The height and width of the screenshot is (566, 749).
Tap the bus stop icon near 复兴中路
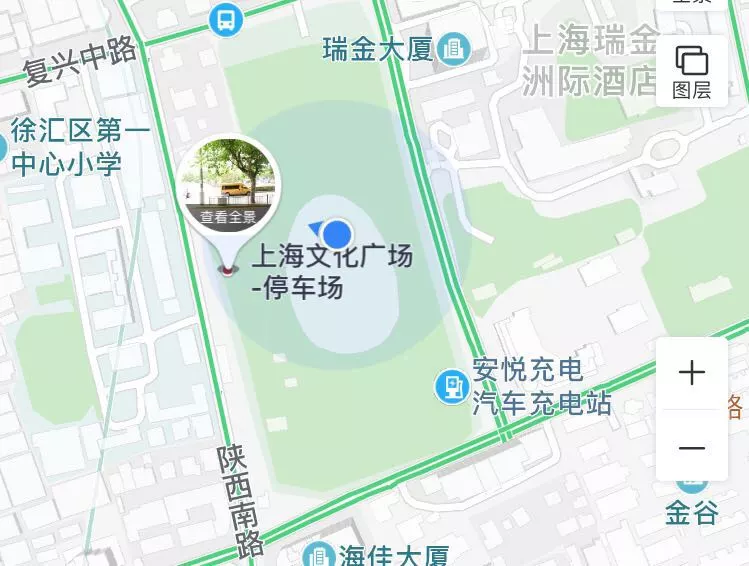227,18
